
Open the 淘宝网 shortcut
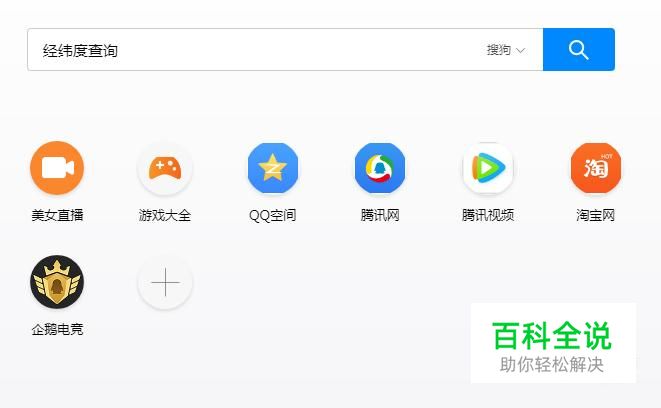point(595,168)
